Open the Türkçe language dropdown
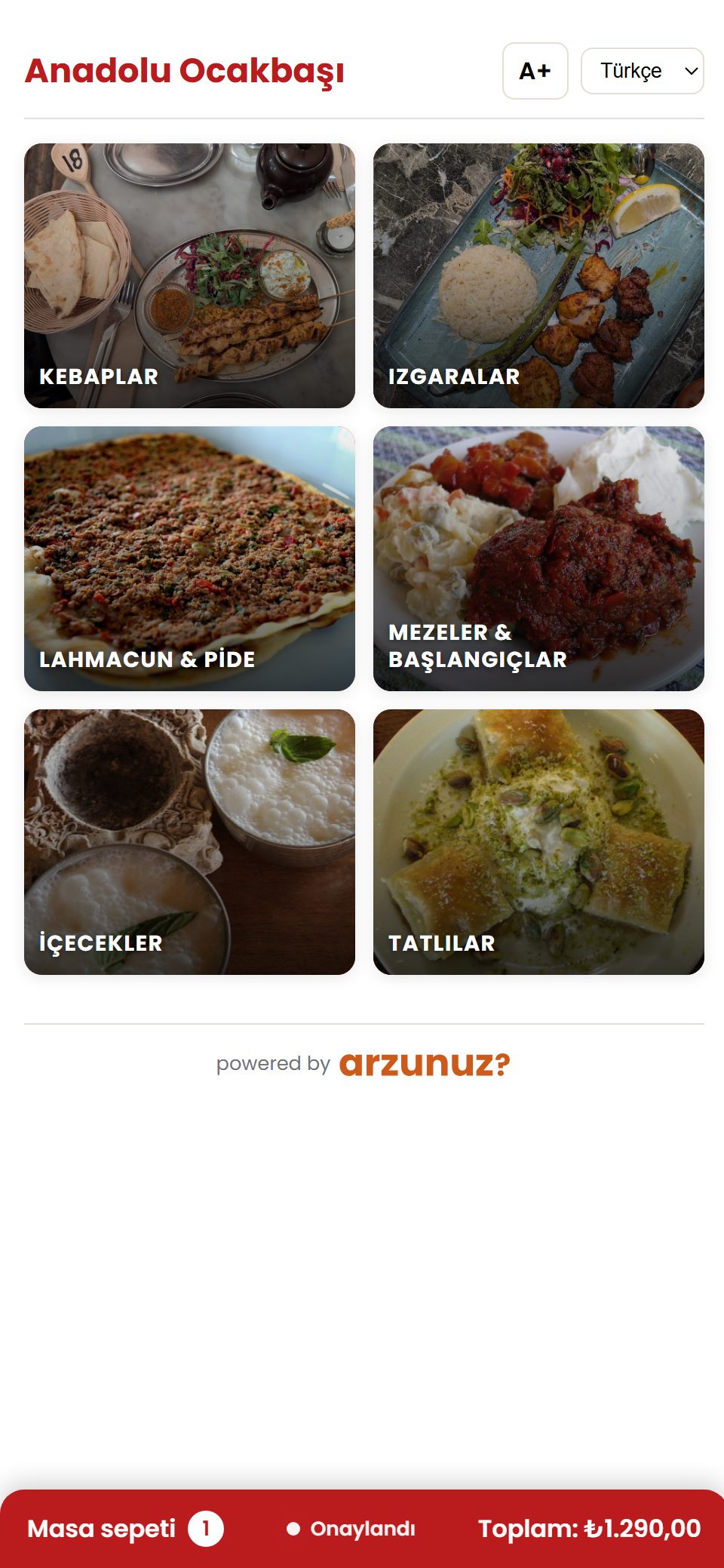The width and height of the screenshot is (724, 1568). point(642,71)
